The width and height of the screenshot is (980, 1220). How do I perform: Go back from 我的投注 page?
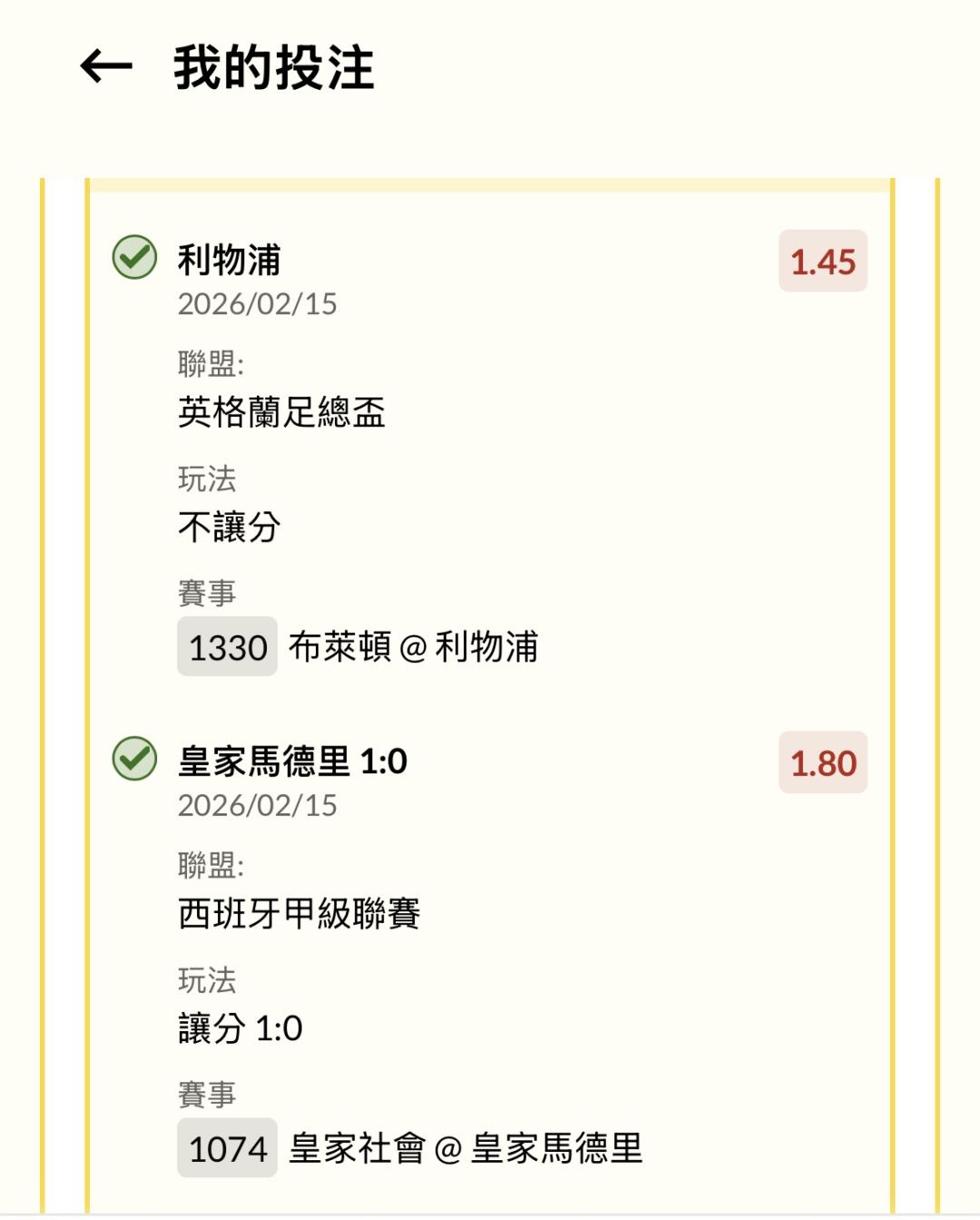tap(106, 67)
